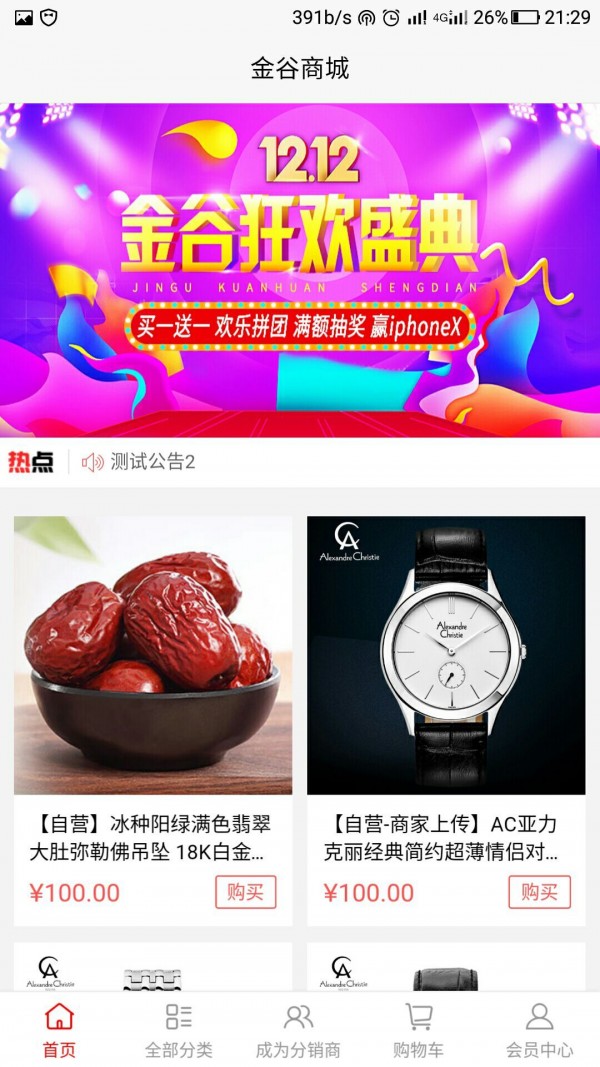Open the 会员中心 tab
This screenshot has width=600, height=1067.
pos(539,1030)
